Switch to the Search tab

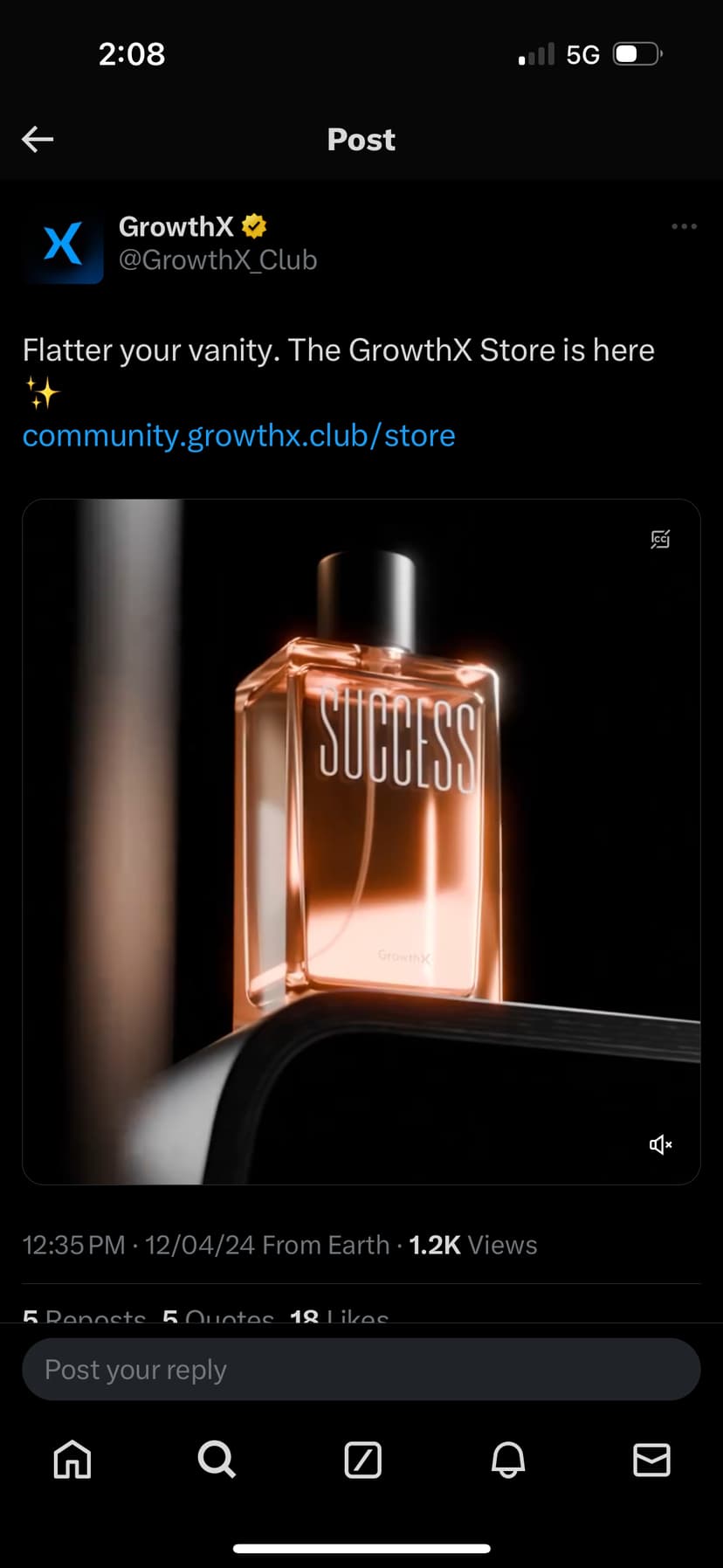pos(217,1460)
